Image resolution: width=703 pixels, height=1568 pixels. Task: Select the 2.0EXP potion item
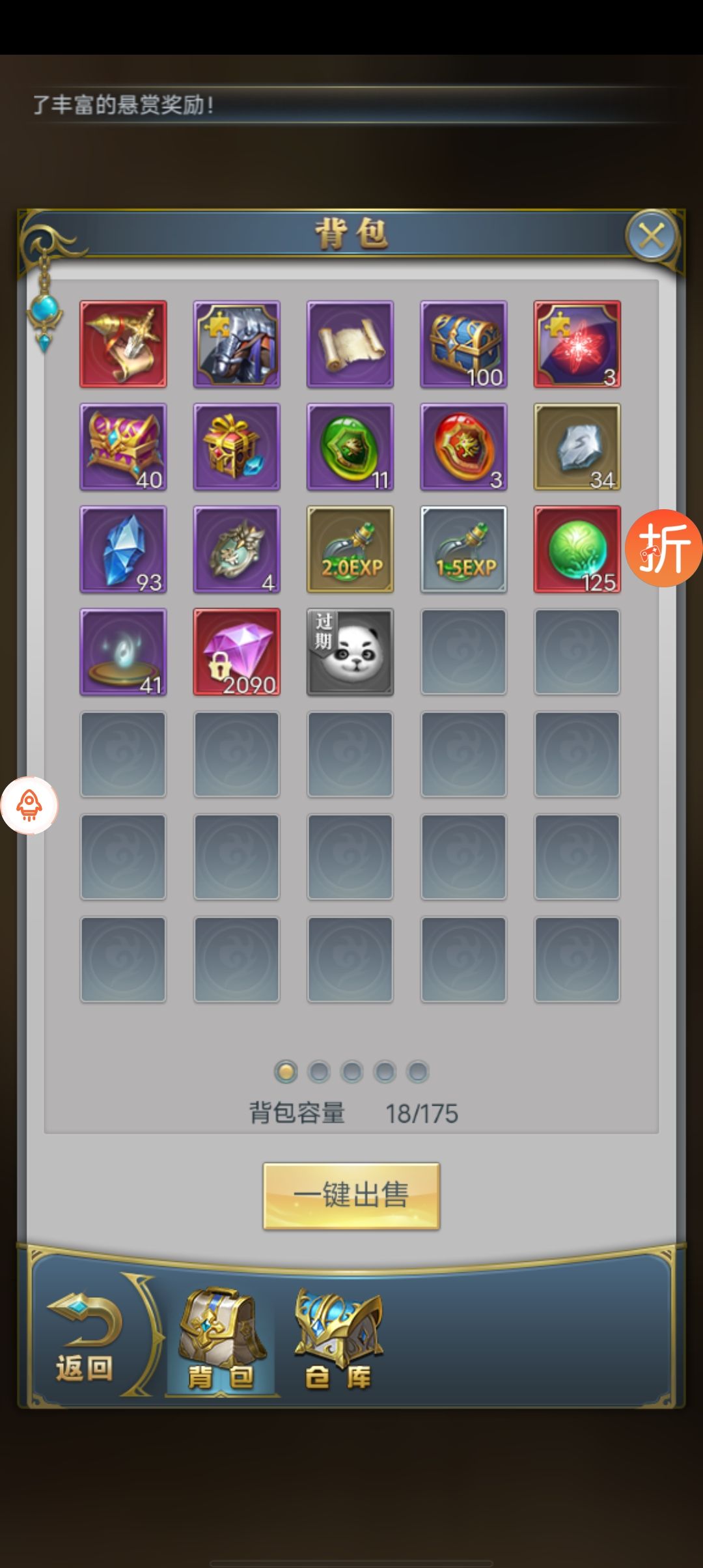(x=350, y=550)
